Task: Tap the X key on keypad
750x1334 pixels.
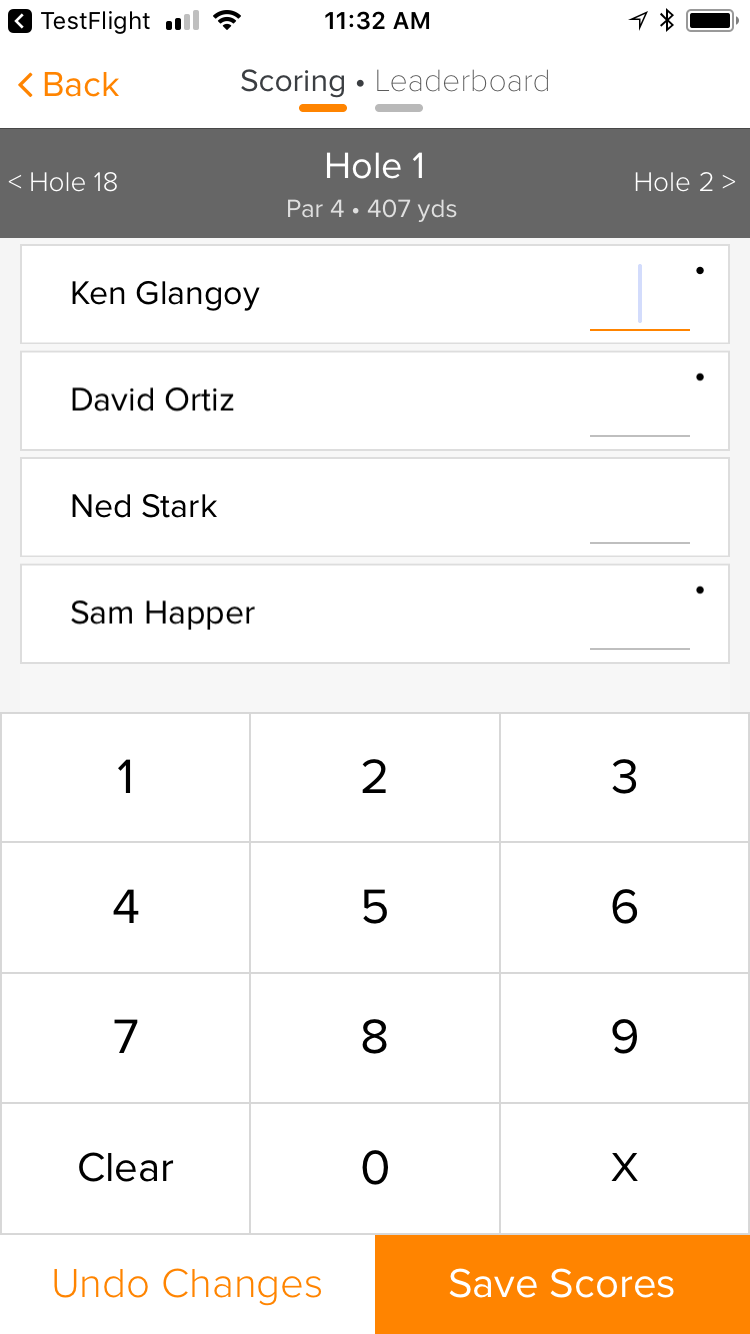Action: pyautogui.click(x=625, y=1168)
